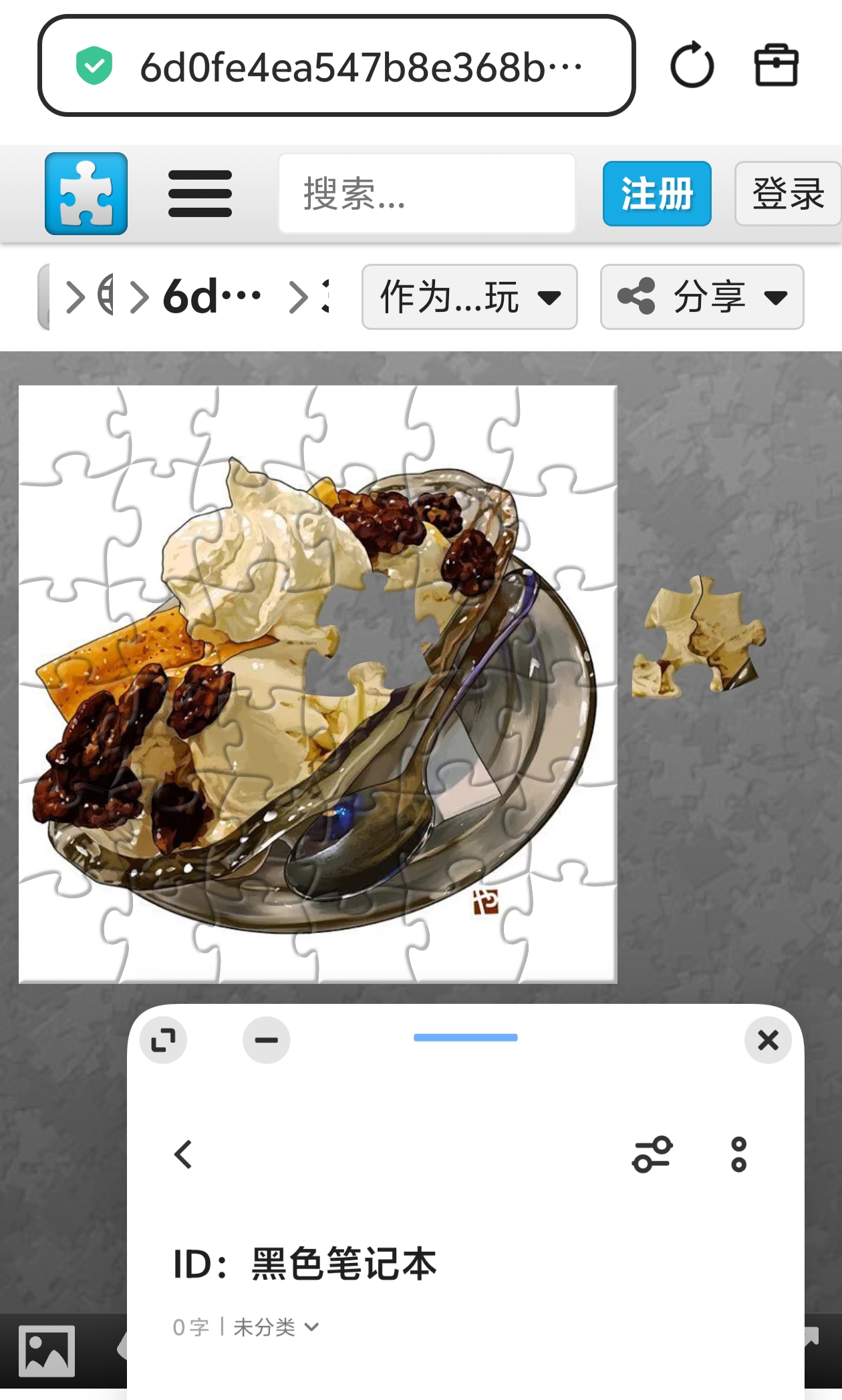
Task: Tap the 注册 register button
Action: 656,194
